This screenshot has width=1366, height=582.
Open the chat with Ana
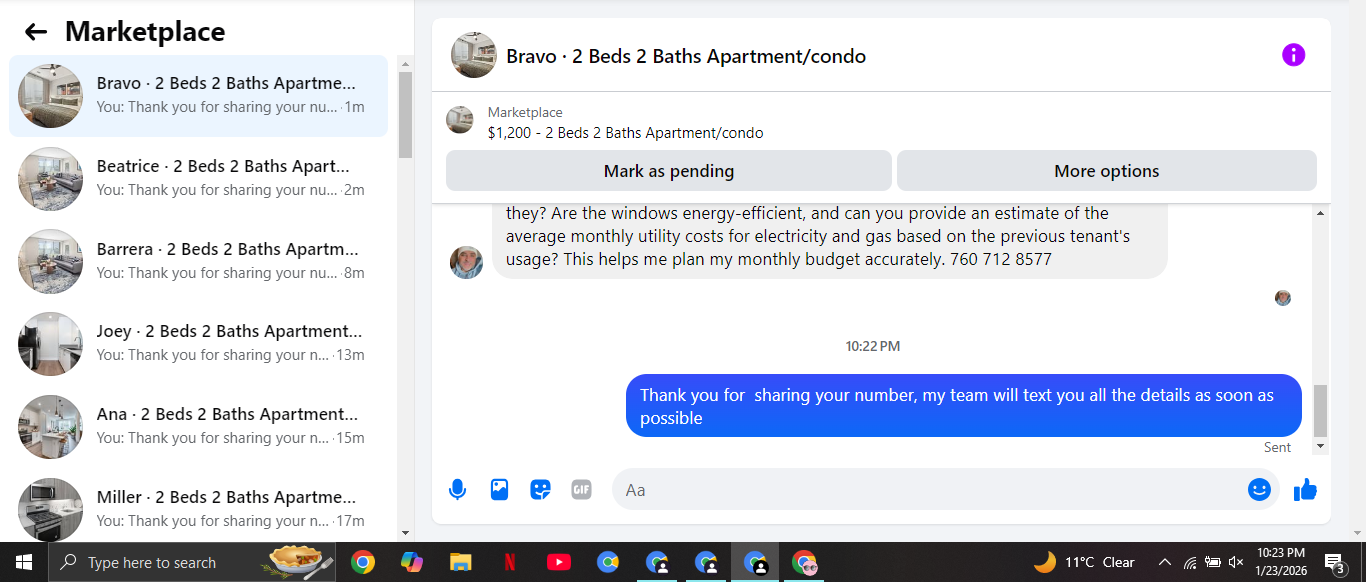click(200, 426)
